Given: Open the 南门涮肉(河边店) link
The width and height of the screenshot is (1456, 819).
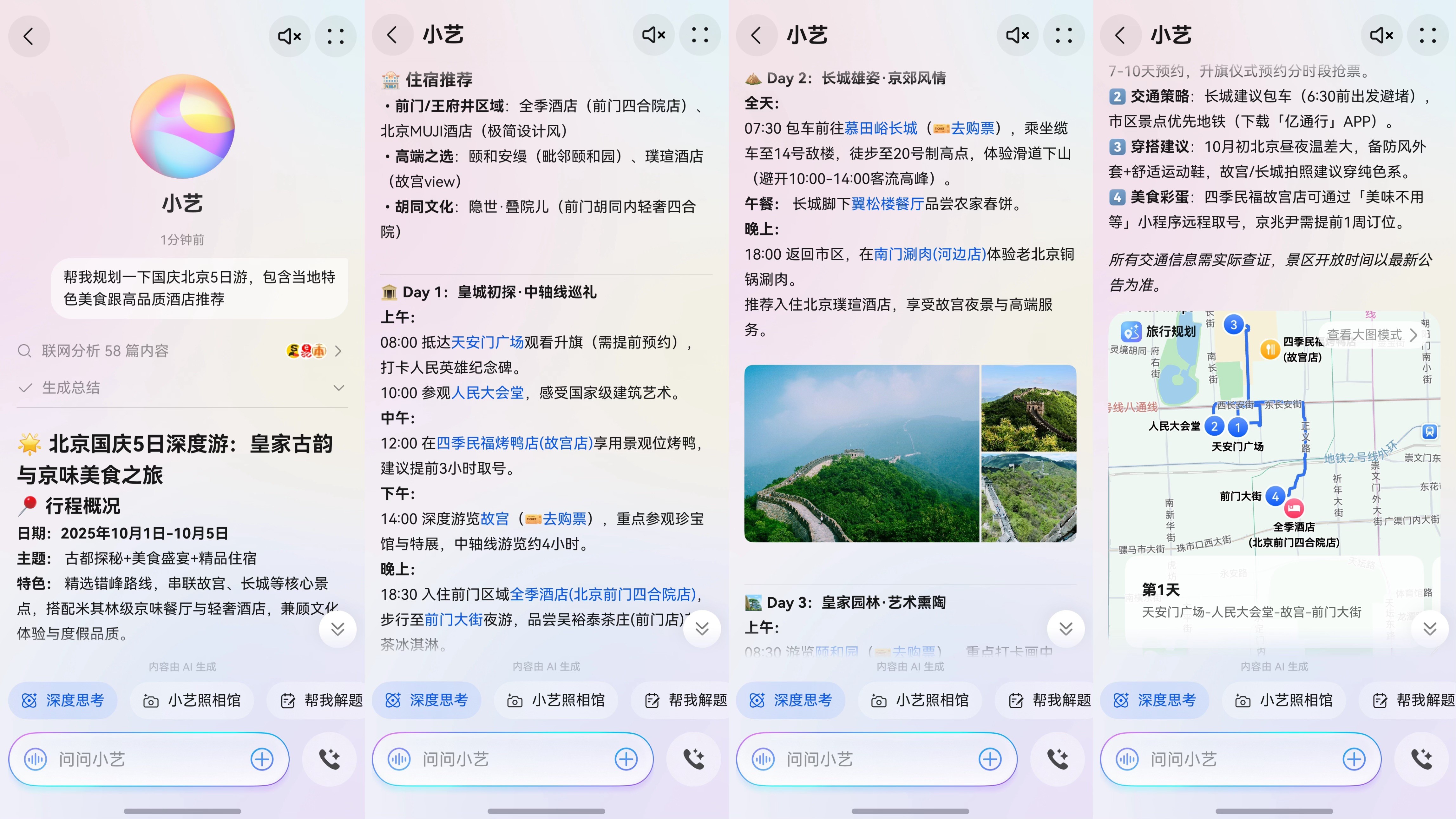Looking at the screenshot, I should coord(930,254).
